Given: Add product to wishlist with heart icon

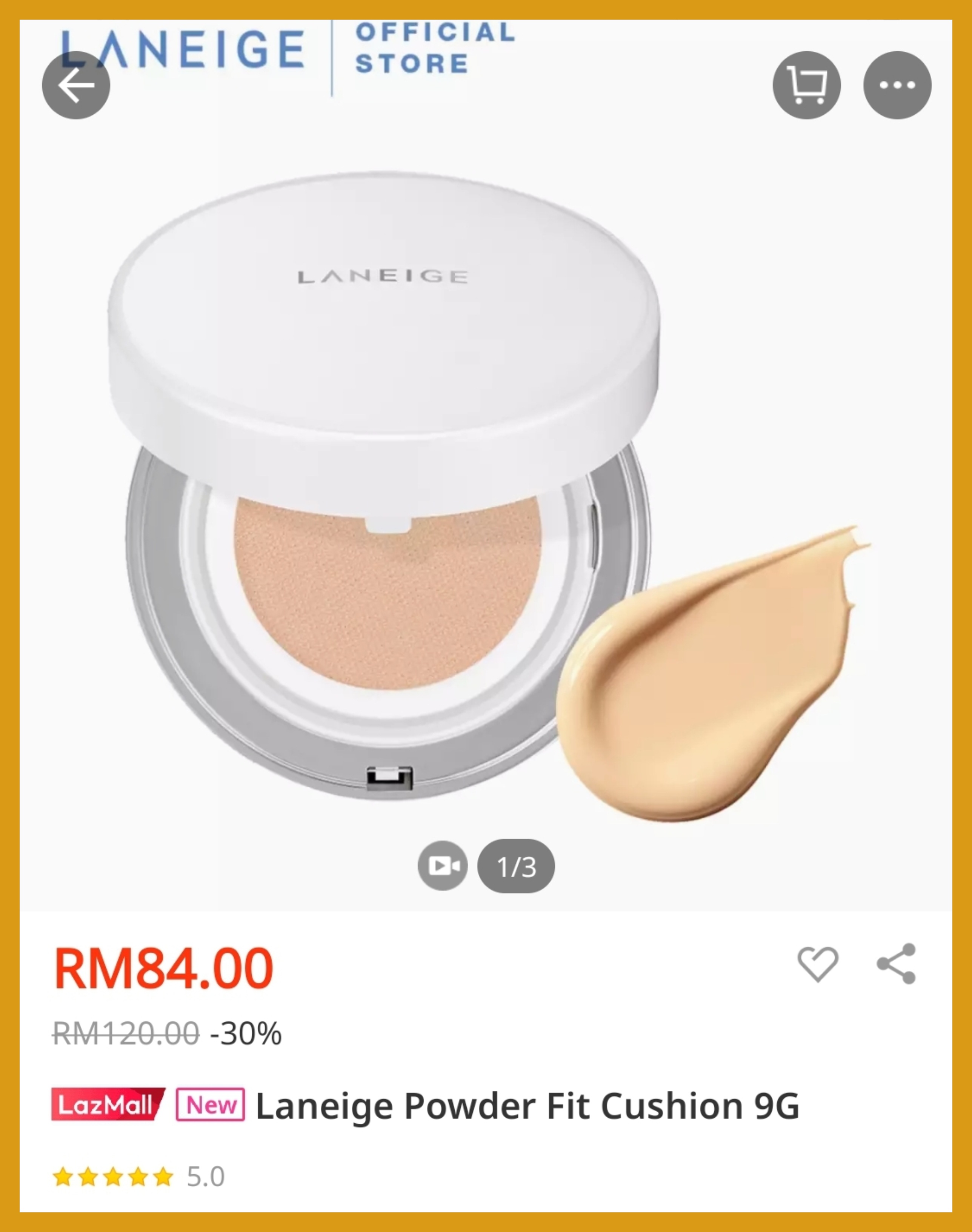Looking at the screenshot, I should pos(817,964).
